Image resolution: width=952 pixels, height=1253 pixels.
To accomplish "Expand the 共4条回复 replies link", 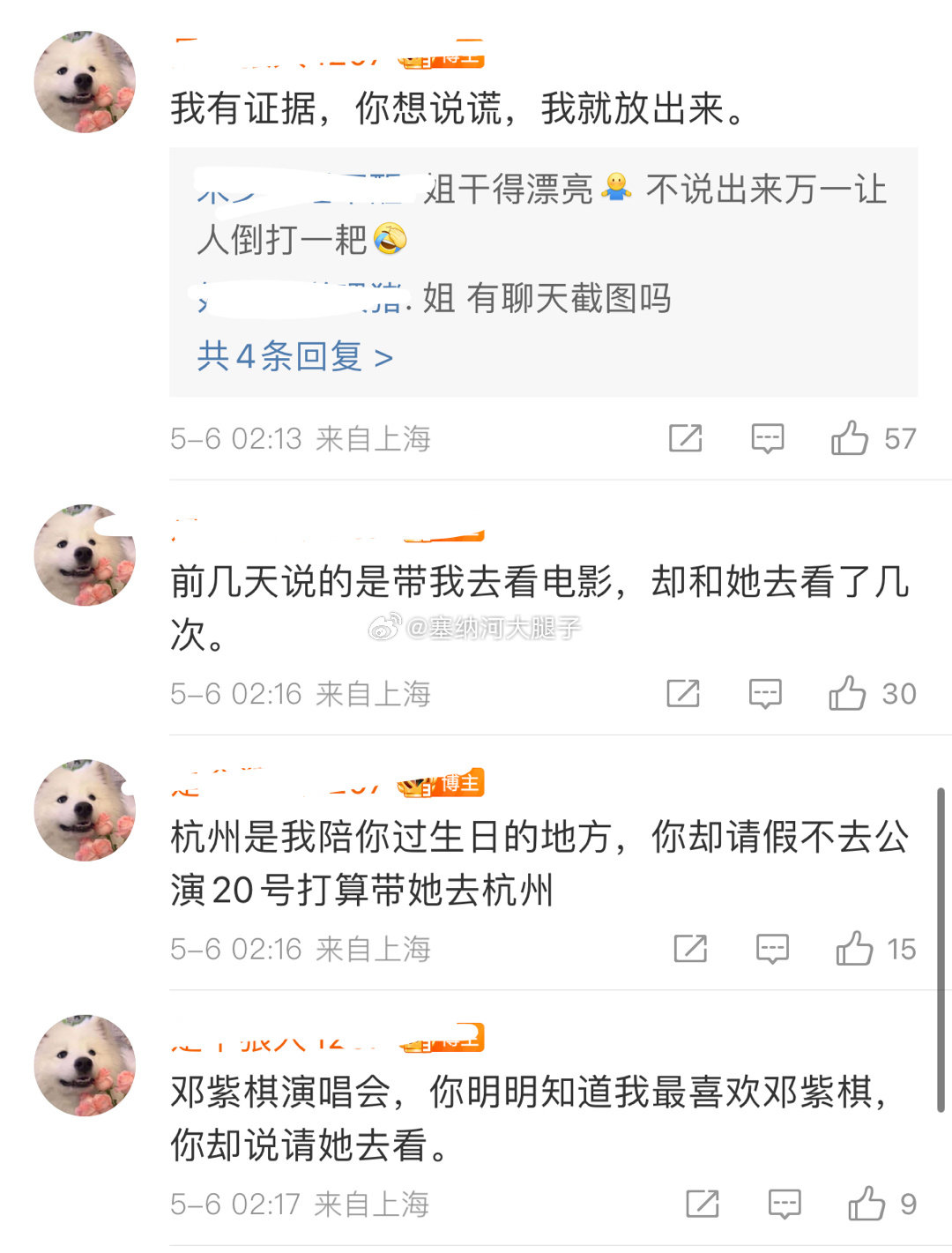I will pos(294,357).
